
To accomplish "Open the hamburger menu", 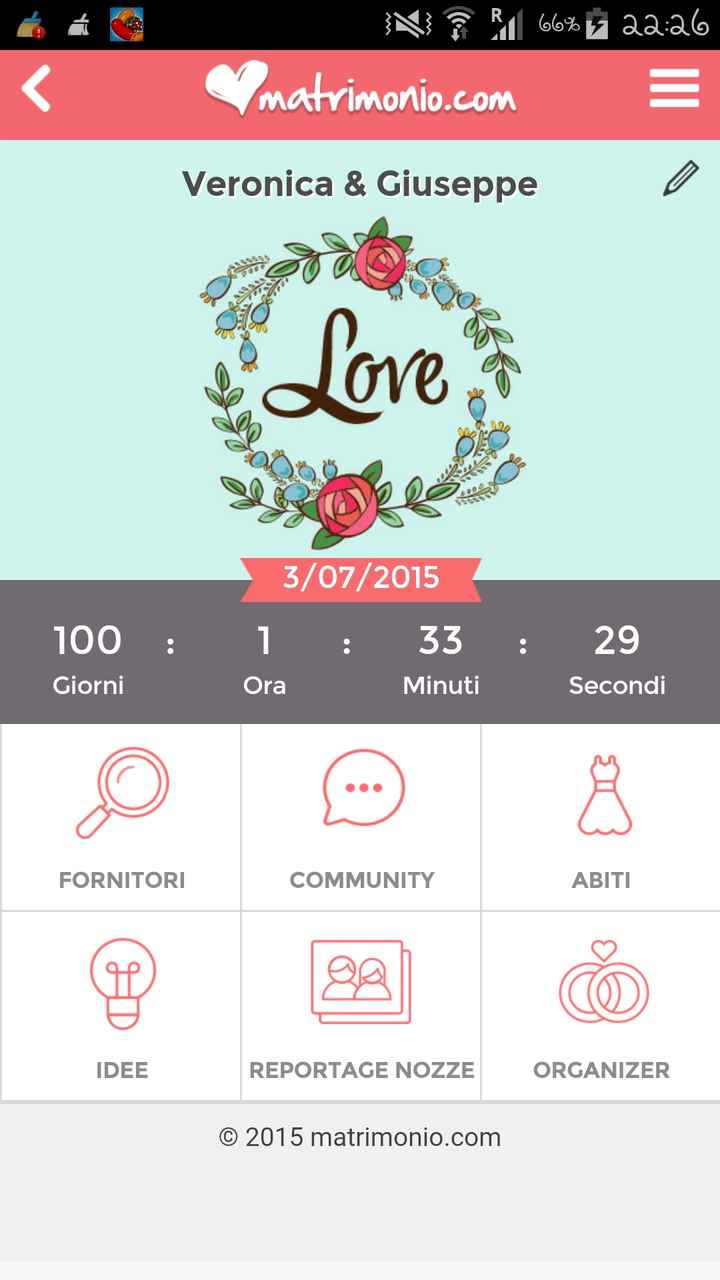I will [674, 89].
